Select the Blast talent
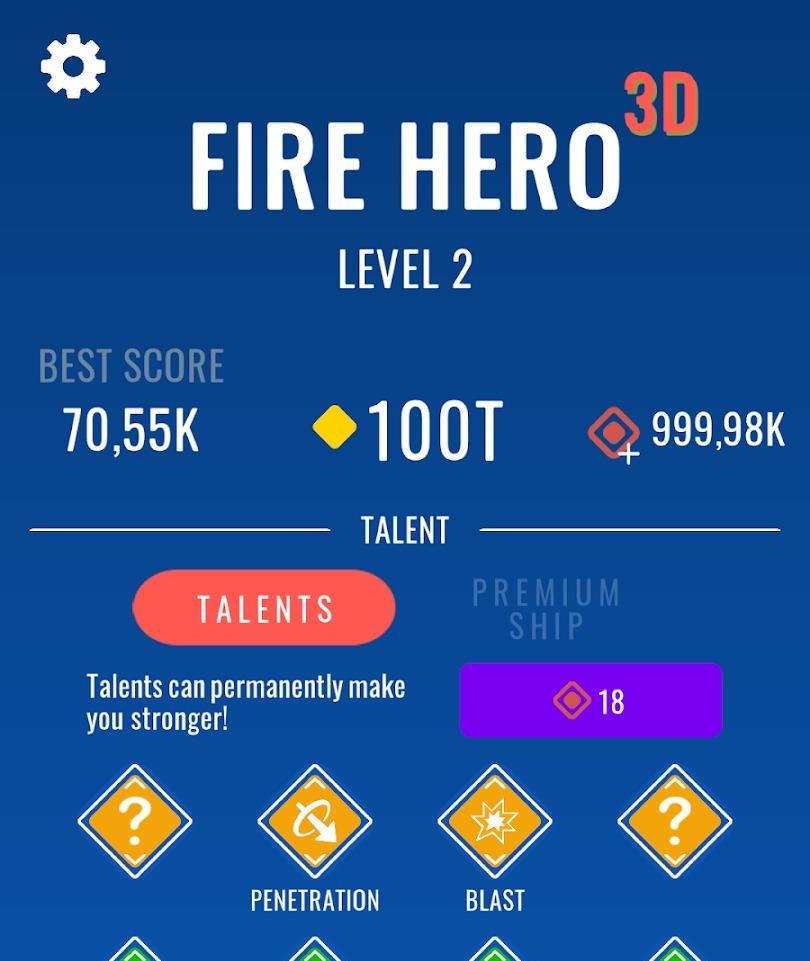This screenshot has width=810, height=961. [495, 822]
